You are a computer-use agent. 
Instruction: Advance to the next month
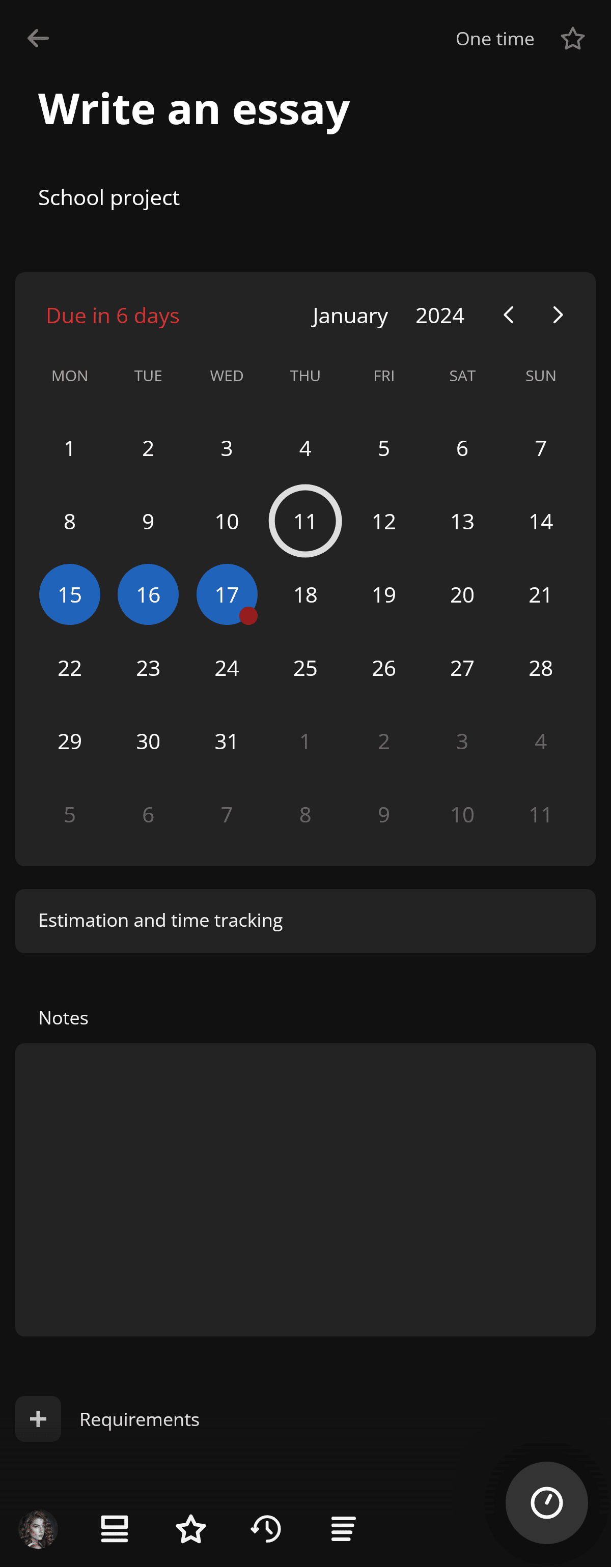click(x=557, y=316)
